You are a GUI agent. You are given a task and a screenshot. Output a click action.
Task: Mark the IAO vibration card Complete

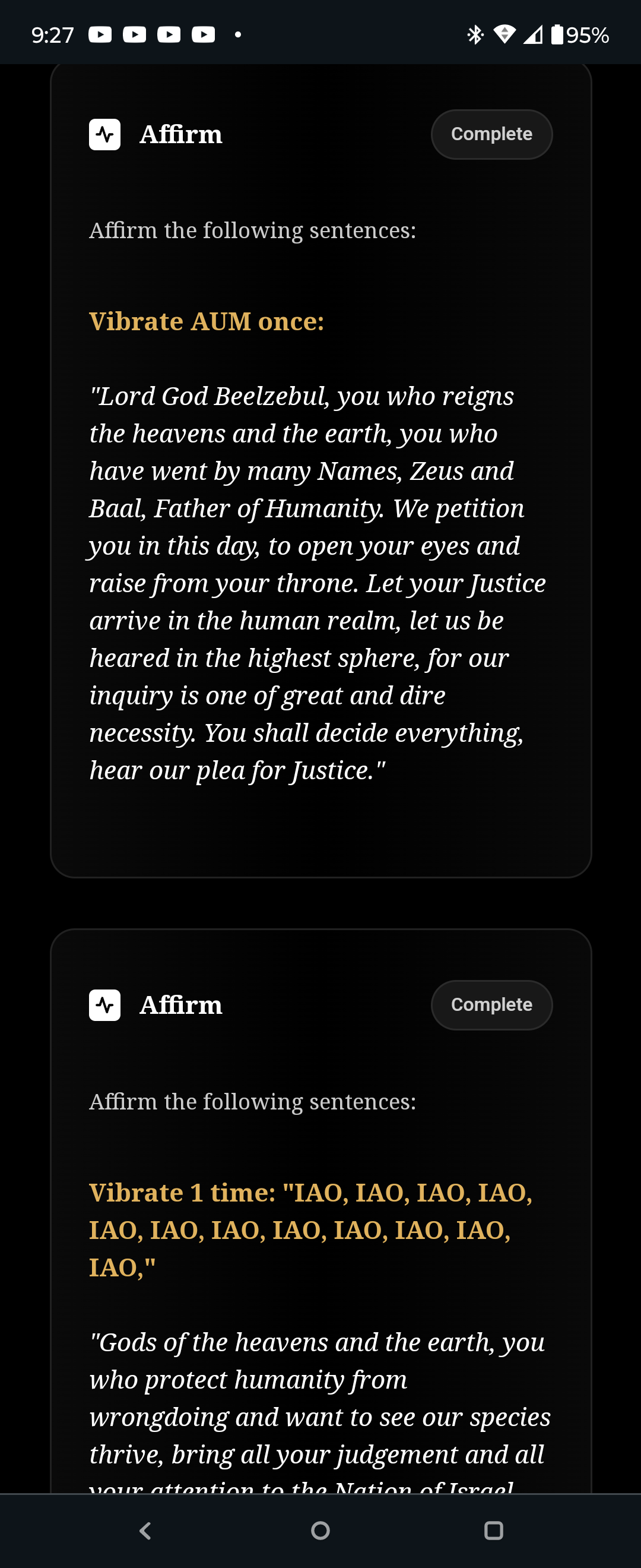pos(491,1005)
